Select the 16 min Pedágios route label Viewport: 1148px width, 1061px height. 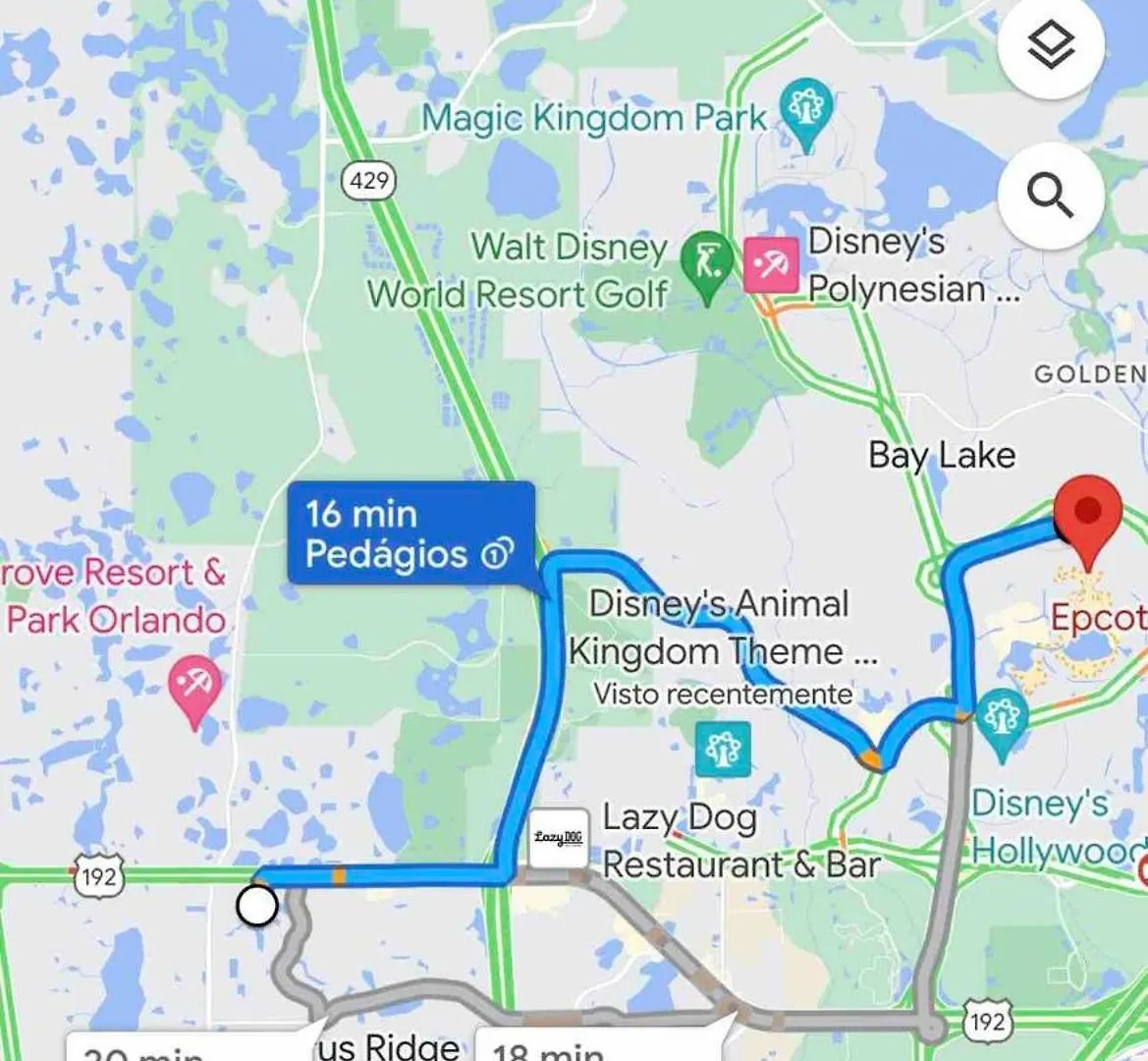pos(411,534)
